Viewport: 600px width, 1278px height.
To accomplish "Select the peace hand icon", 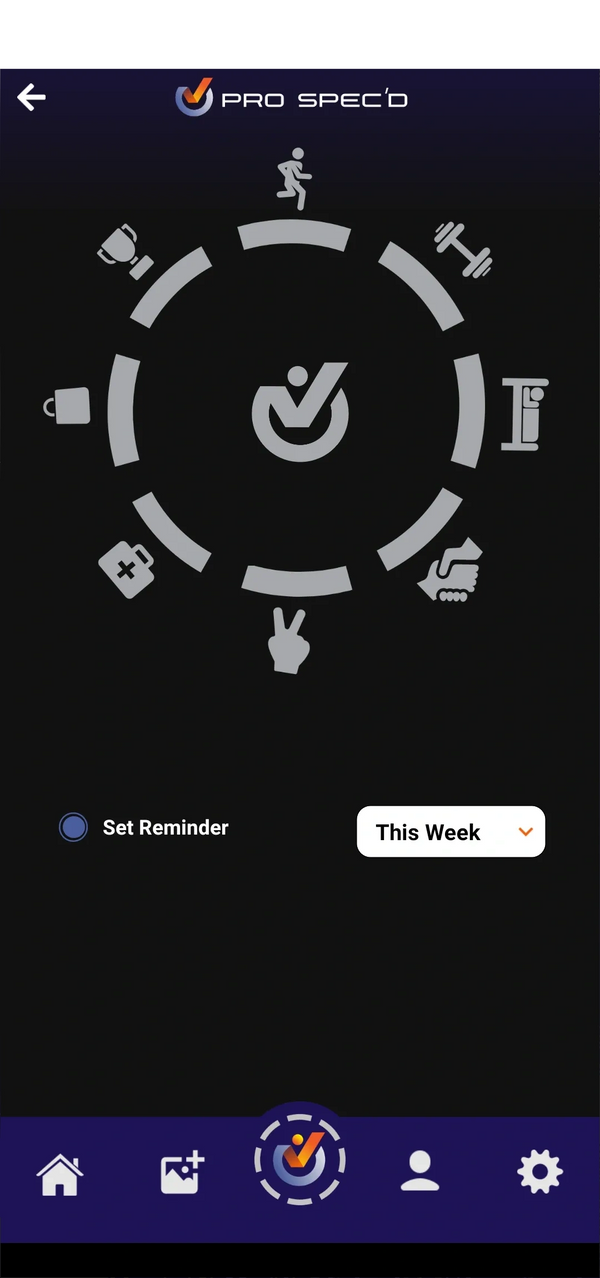I will [x=289, y=642].
